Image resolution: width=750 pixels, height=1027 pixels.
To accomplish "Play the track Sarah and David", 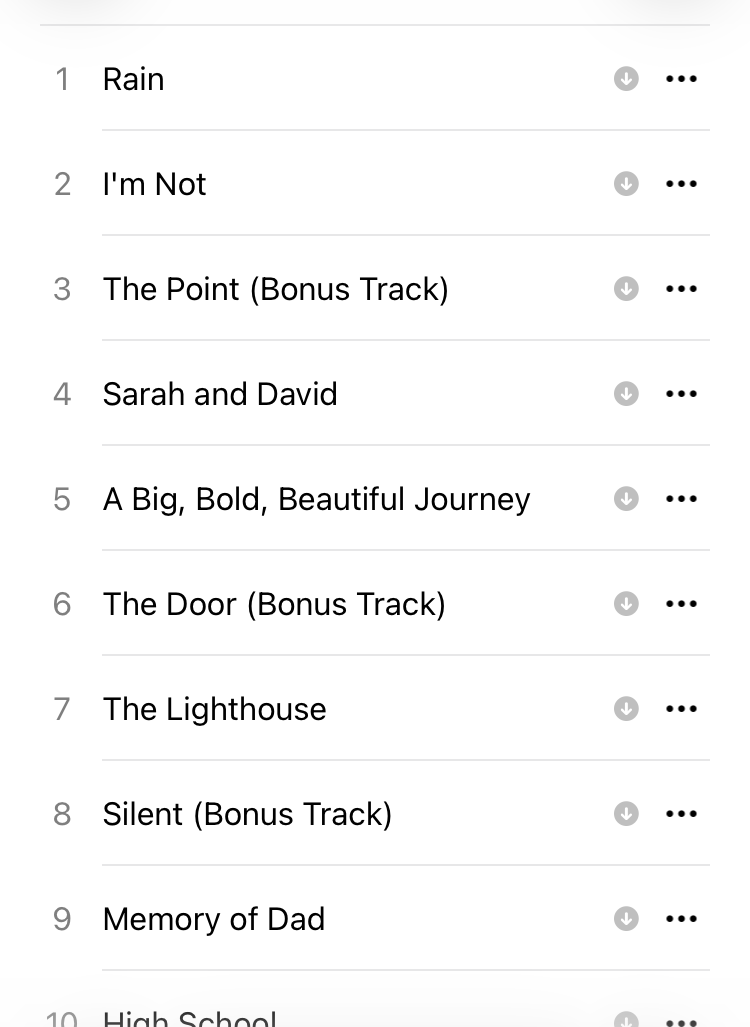I will point(220,394).
